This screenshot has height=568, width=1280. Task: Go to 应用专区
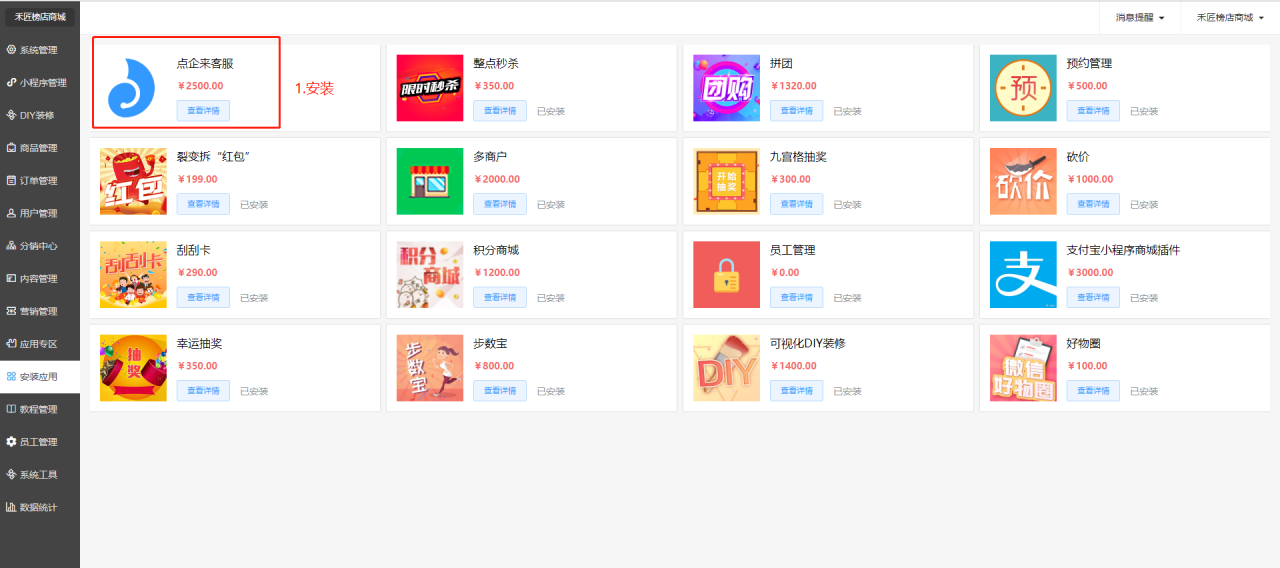click(38, 344)
